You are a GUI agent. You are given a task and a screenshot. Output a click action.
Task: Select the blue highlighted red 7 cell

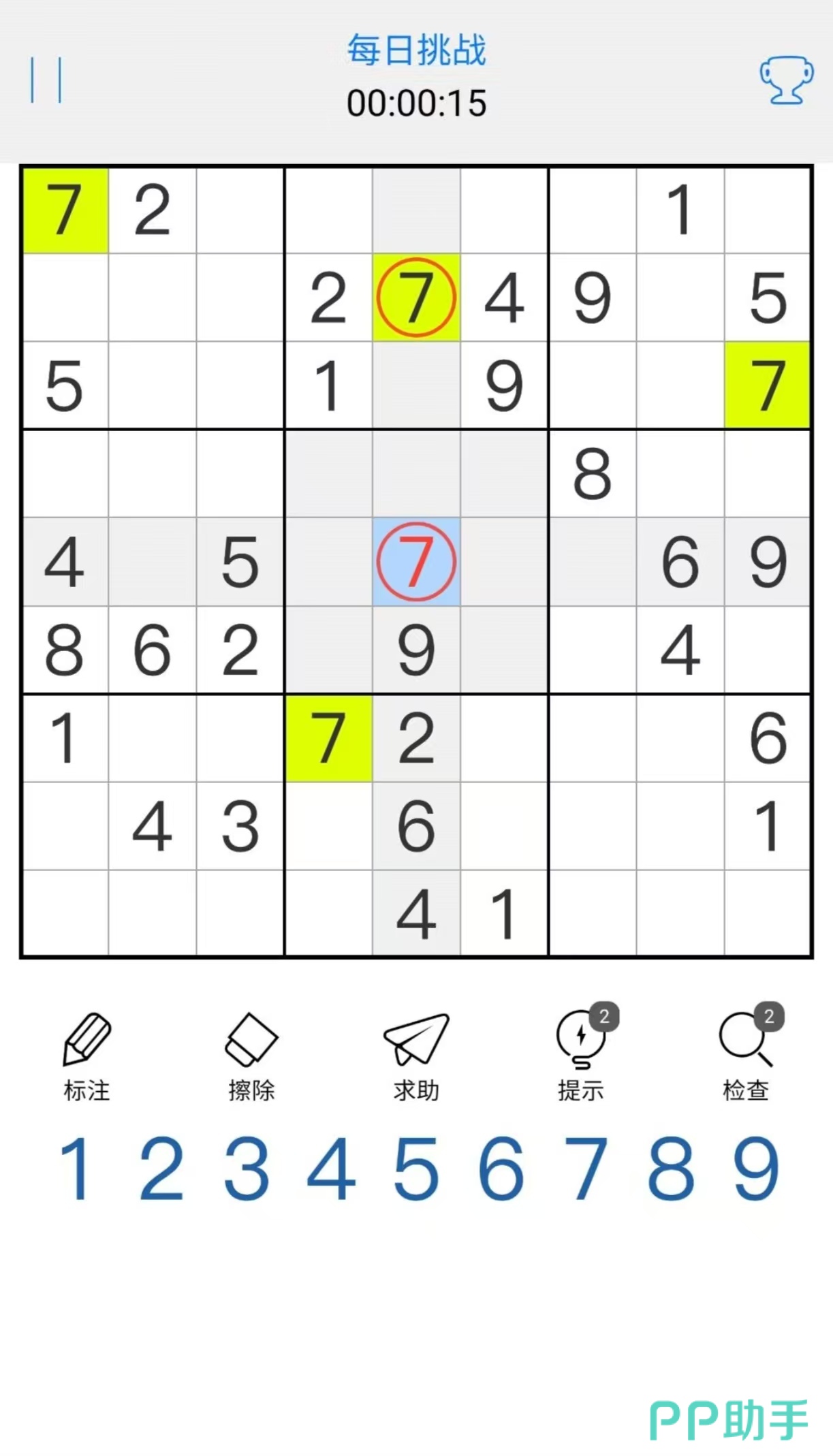416,562
